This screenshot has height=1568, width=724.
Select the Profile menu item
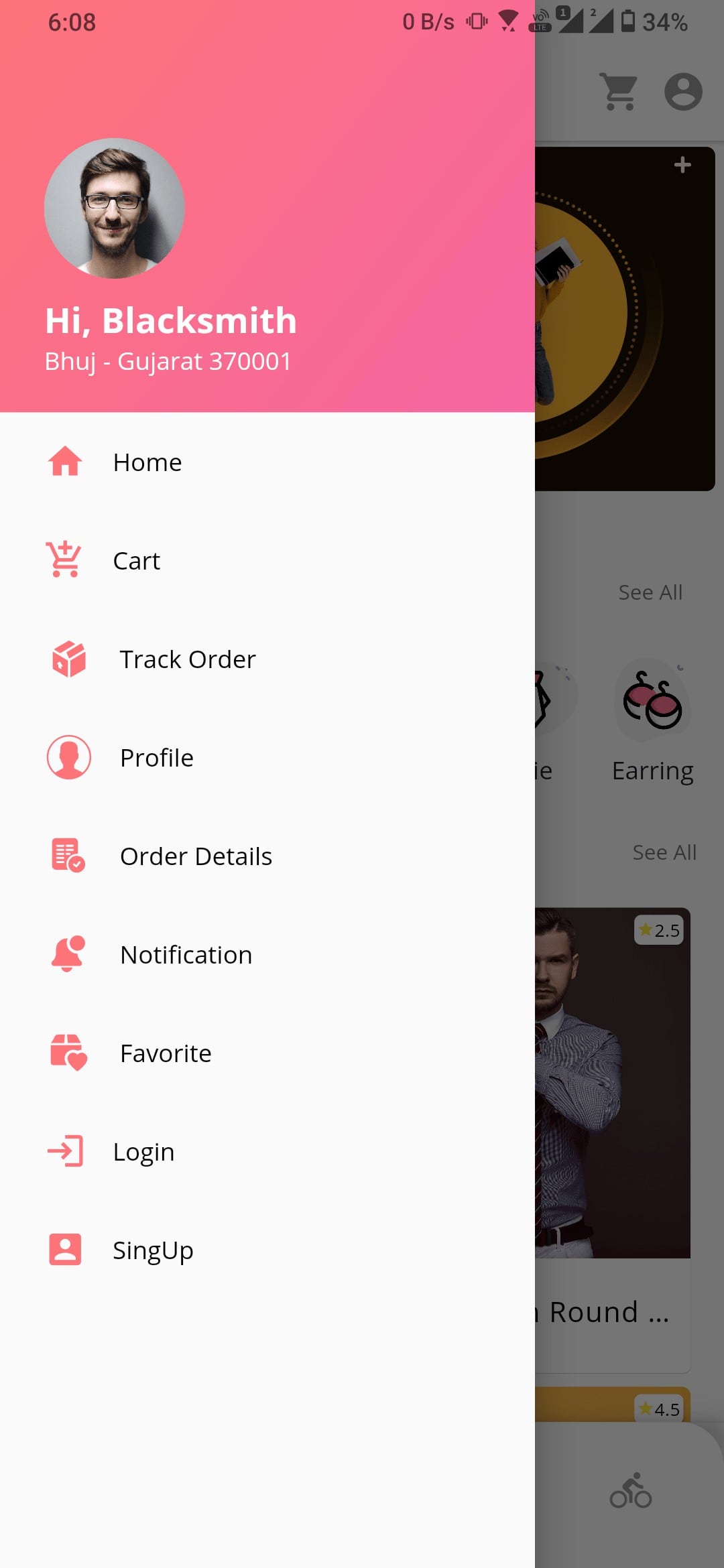156,758
